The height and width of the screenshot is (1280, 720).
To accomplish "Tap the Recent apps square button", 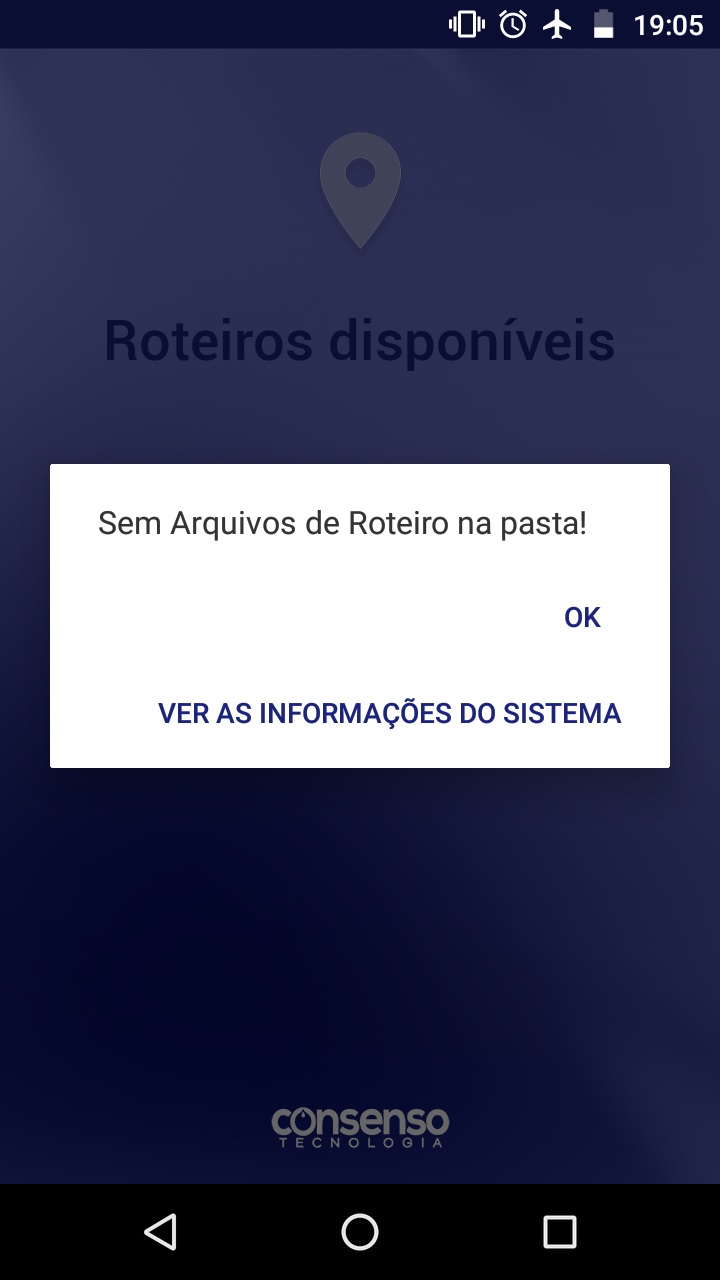I will tap(560, 1232).
